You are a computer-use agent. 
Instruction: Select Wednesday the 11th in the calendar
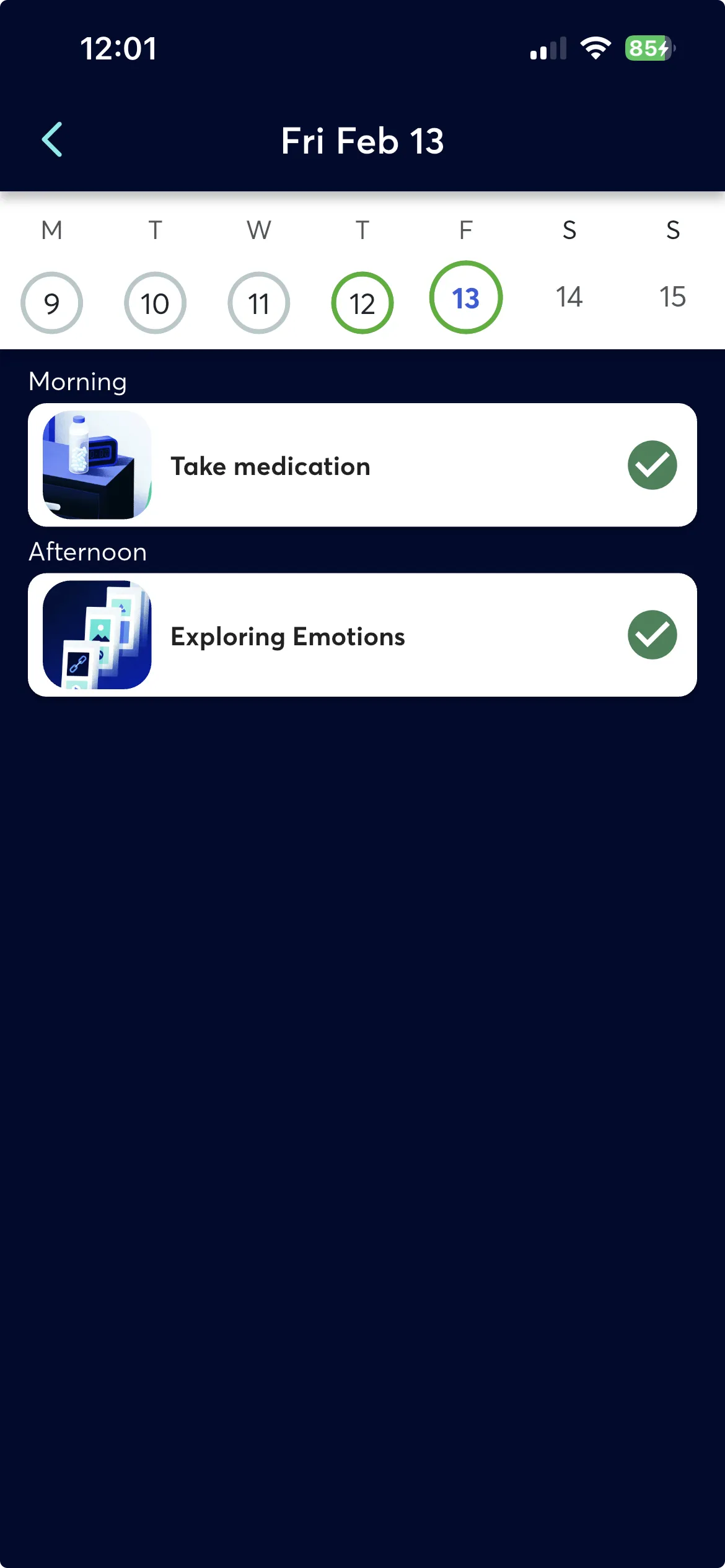[258, 303]
